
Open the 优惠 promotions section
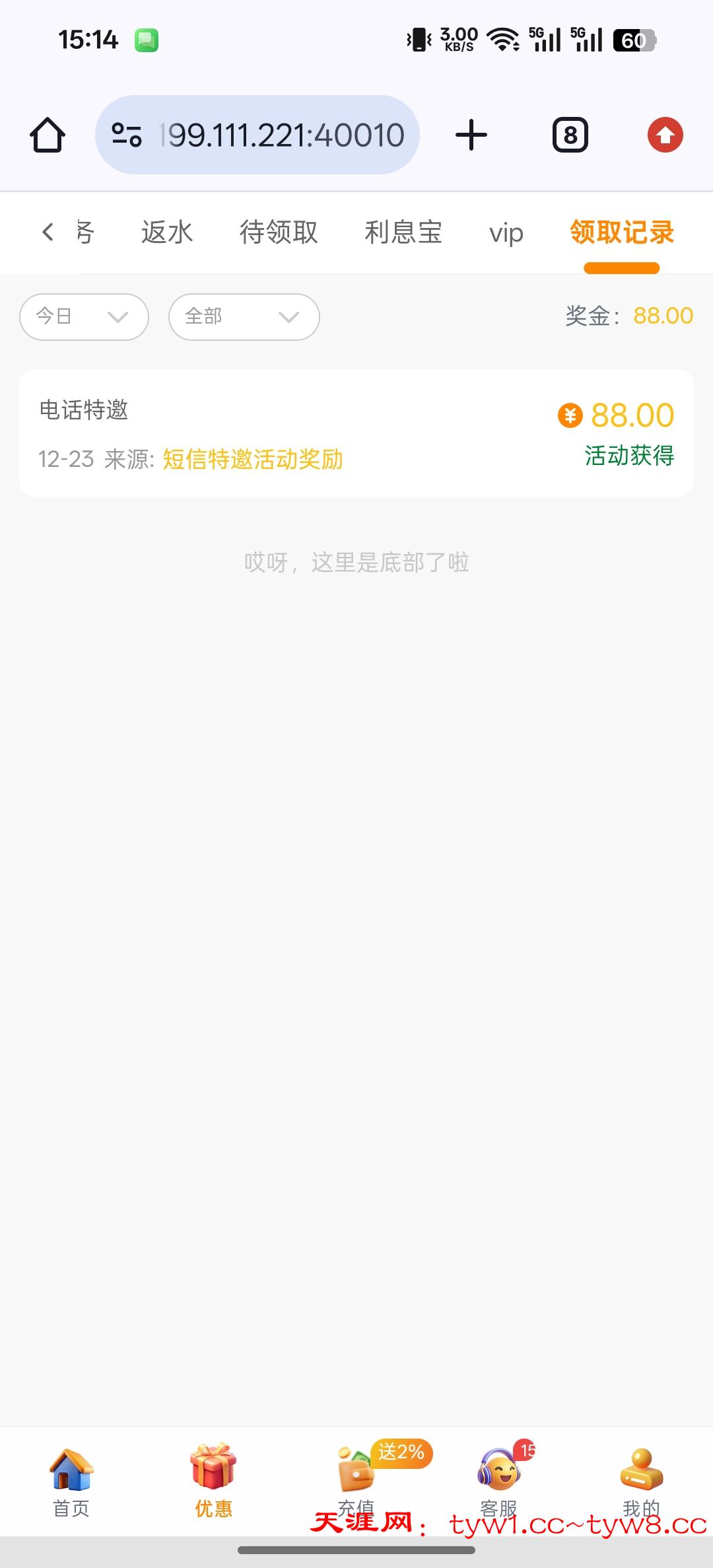coord(213,1479)
